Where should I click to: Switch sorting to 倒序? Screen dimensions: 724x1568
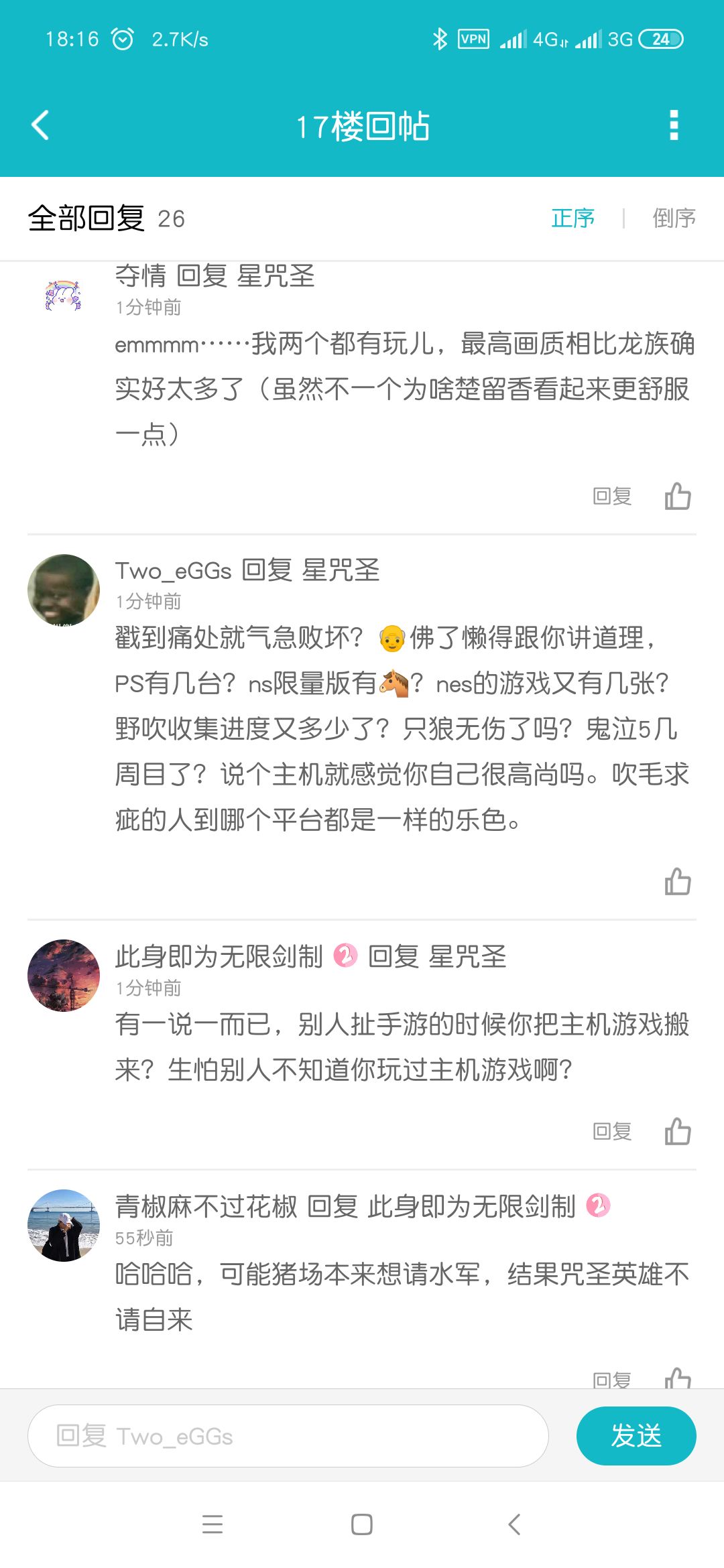(x=674, y=218)
